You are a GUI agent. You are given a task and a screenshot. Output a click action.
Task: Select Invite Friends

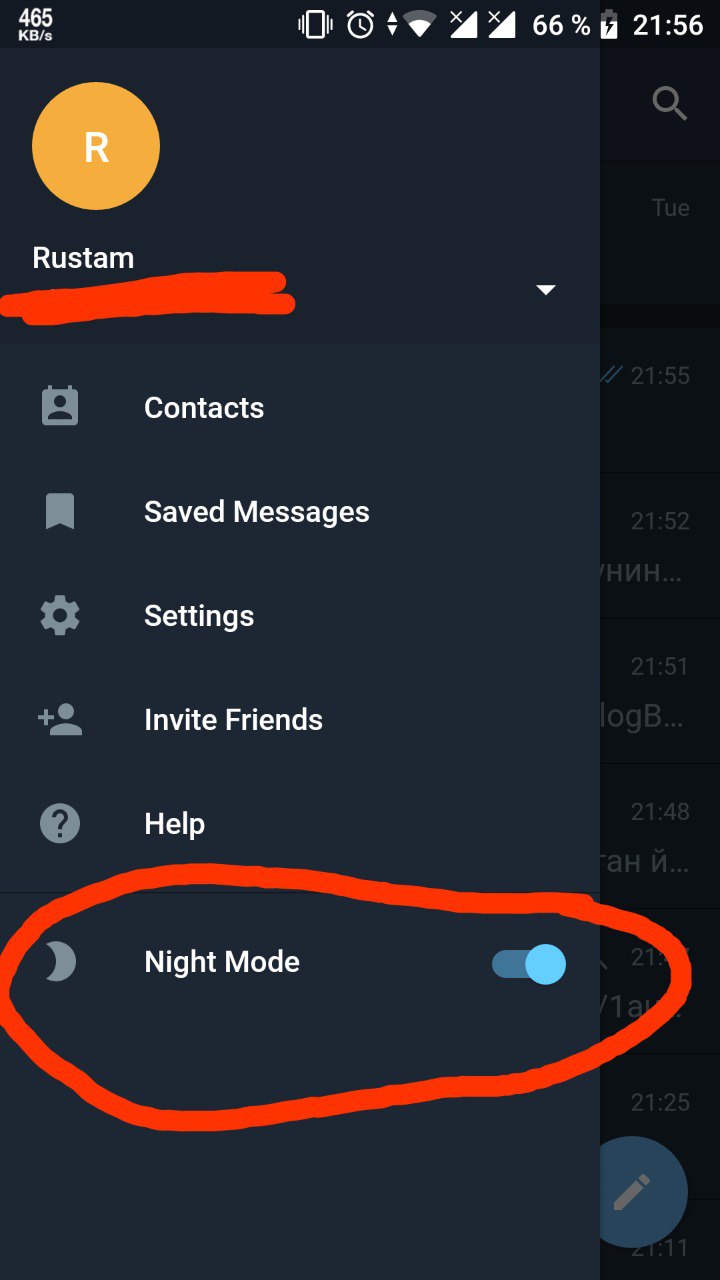[x=232, y=720]
